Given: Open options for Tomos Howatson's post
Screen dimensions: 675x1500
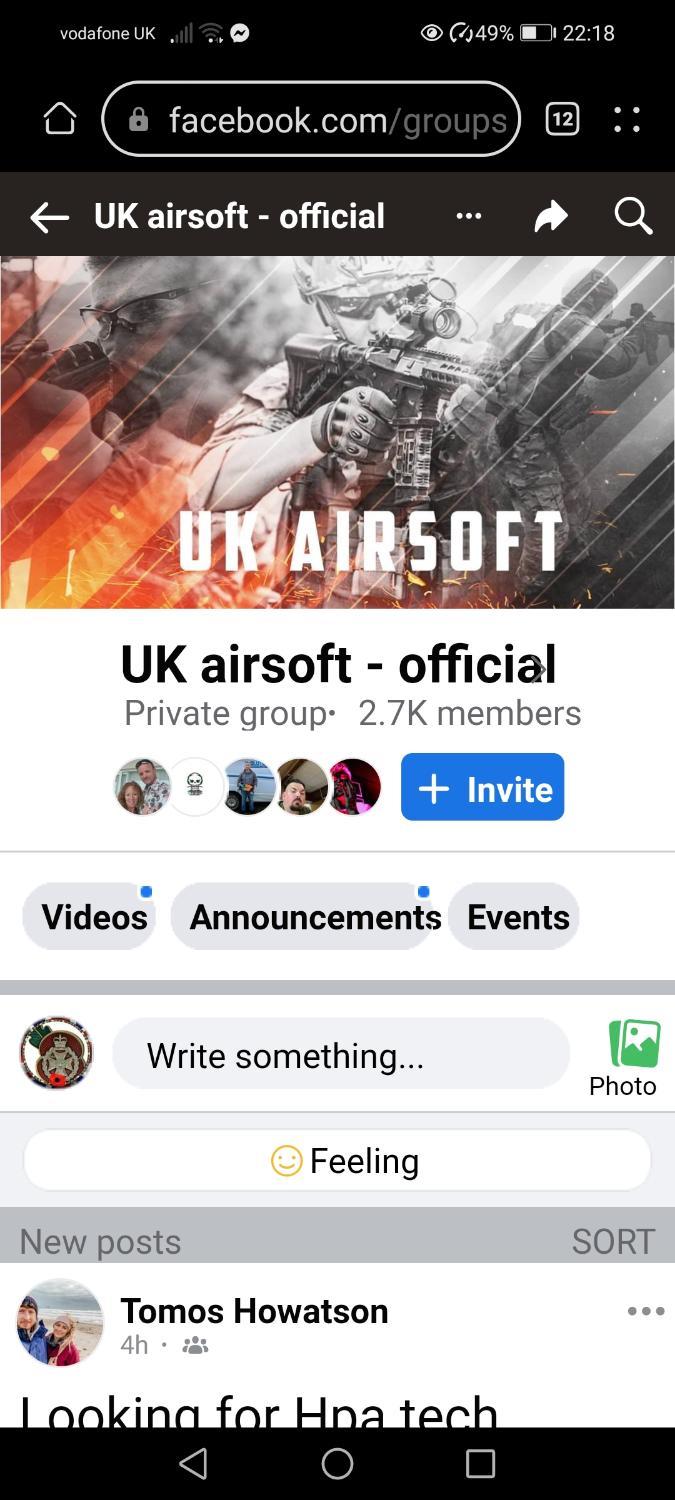Looking at the screenshot, I should click(x=645, y=1312).
